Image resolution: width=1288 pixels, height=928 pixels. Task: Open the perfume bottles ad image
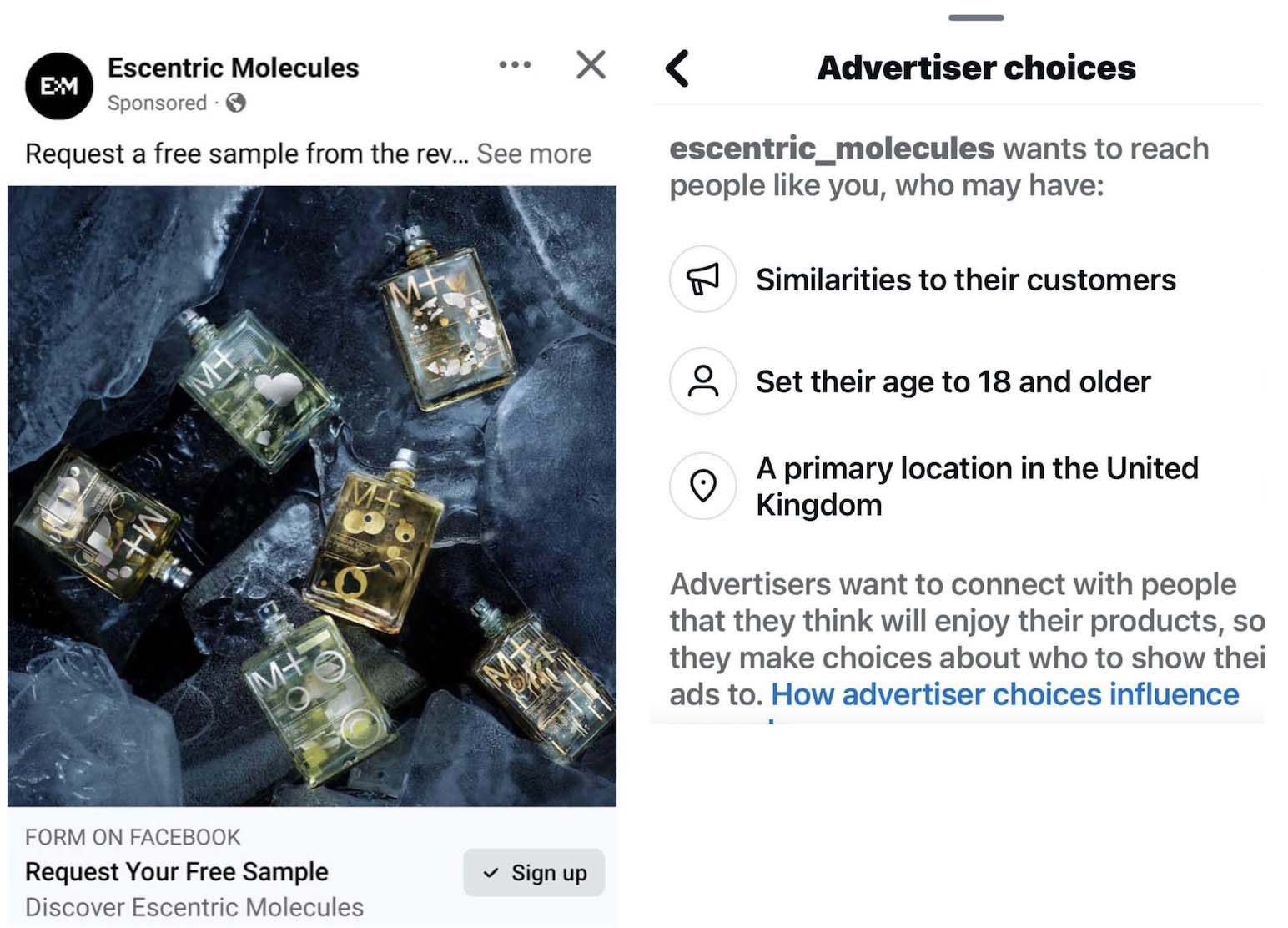click(312, 496)
